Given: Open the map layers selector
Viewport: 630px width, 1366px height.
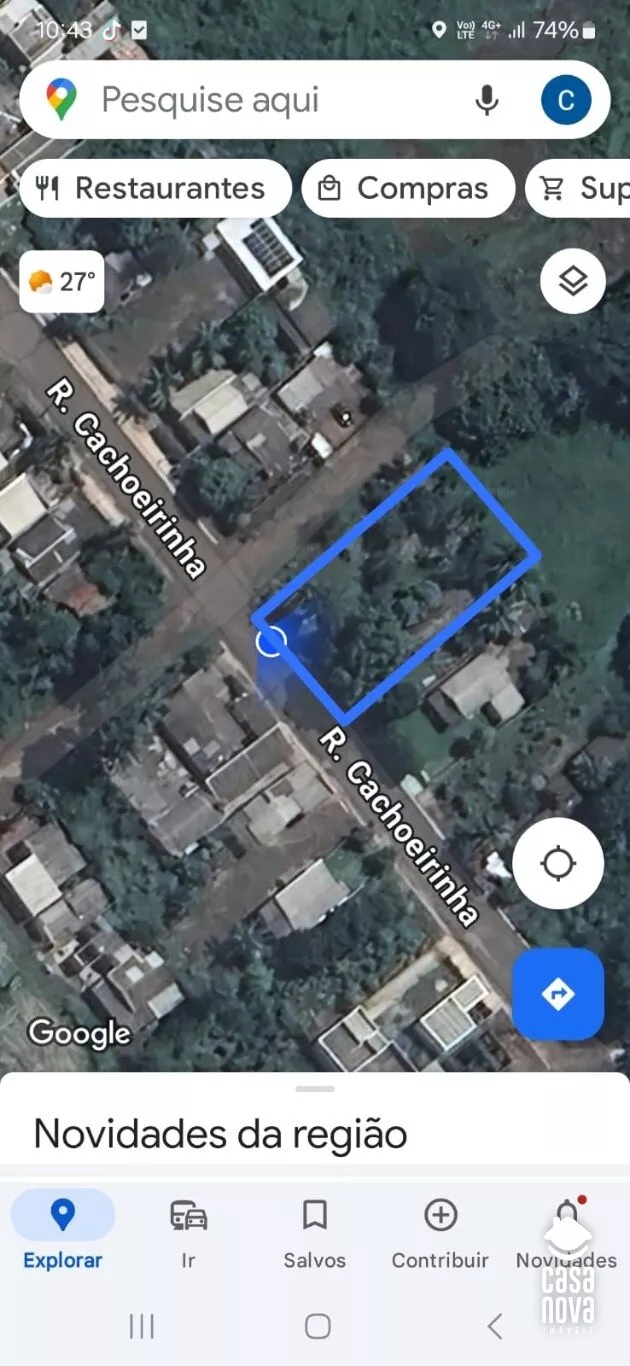Looking at the screenshot, I should (x=573, y=281).
